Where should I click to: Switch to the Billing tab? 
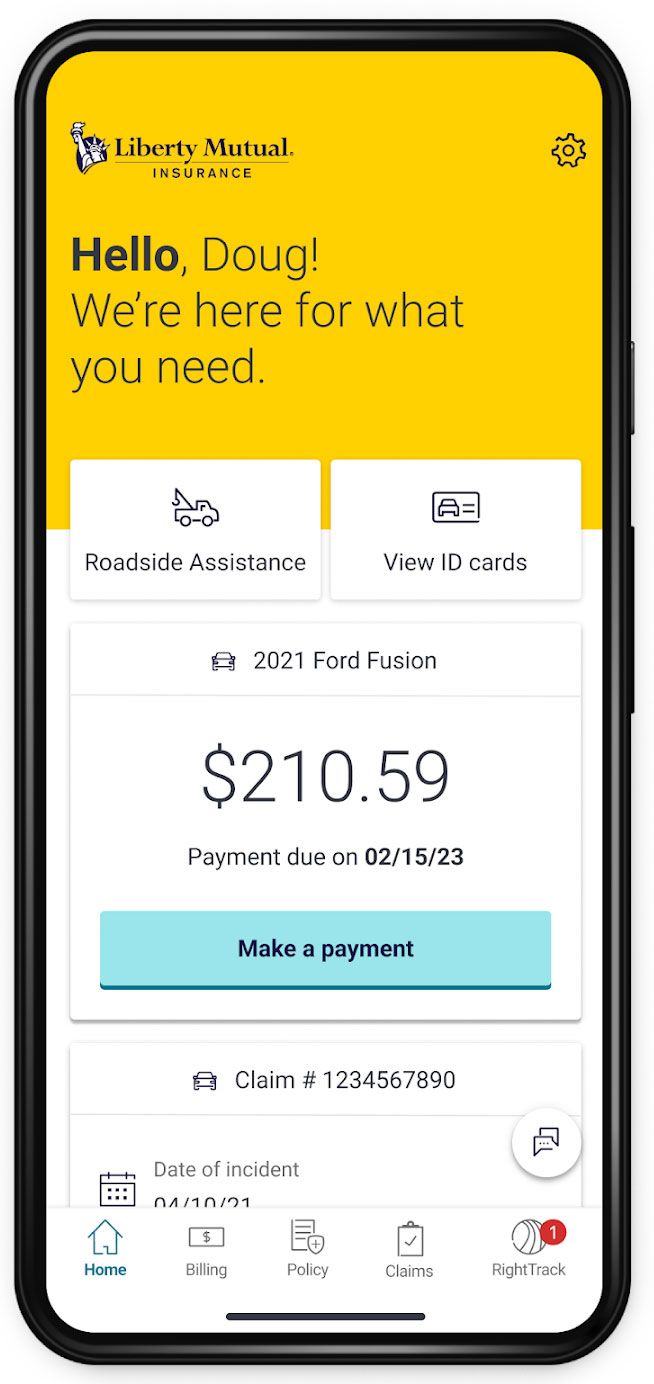206,1249
